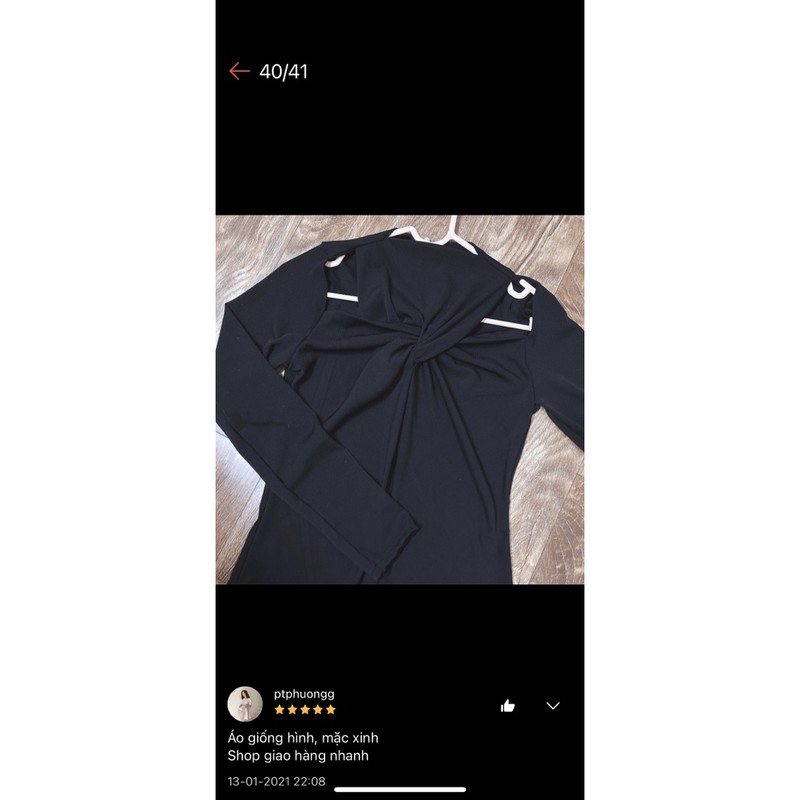Go back from the review photo viewer
Image resolution: width=800 pixels, height=800 pixels.
[238, 71]
